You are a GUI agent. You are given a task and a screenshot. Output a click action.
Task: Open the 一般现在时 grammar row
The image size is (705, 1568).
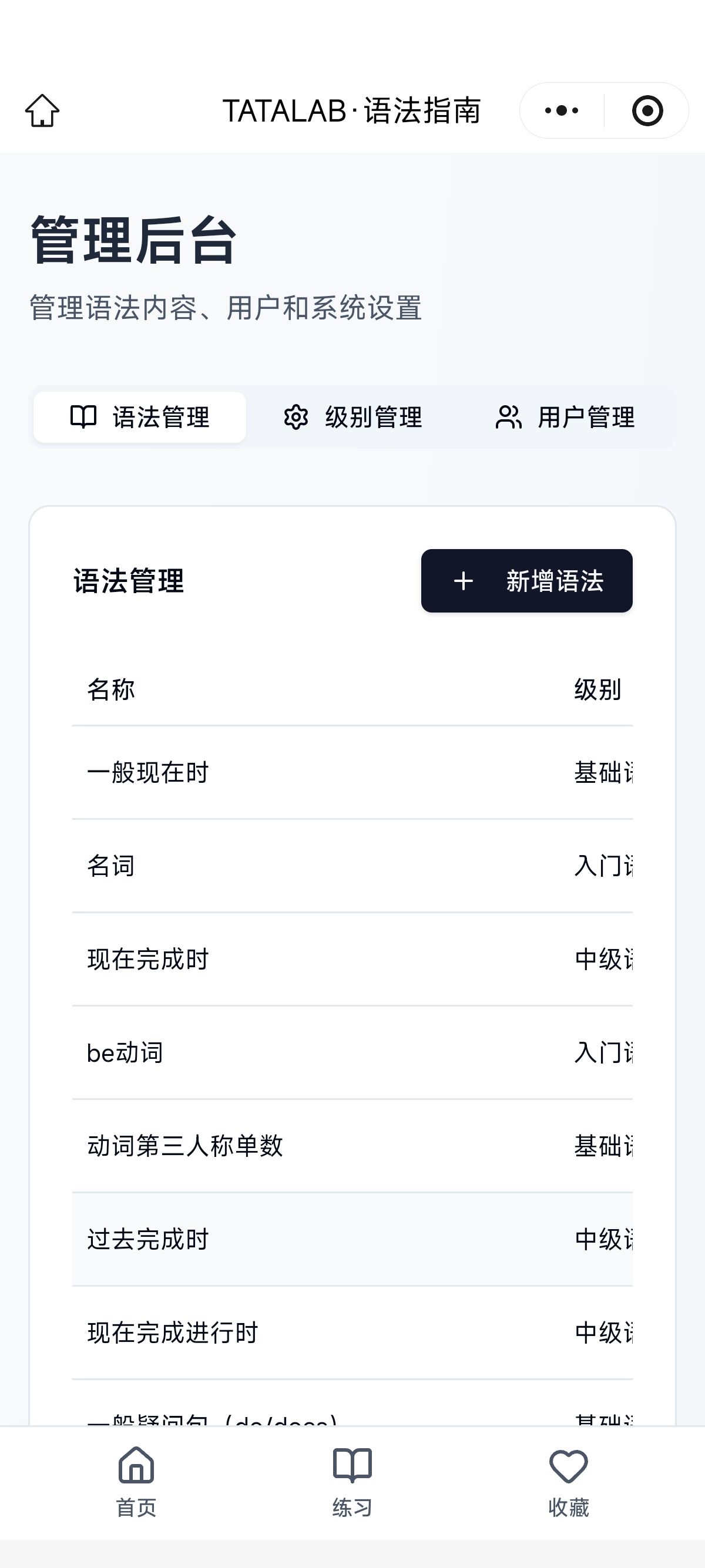coord(148,773)
